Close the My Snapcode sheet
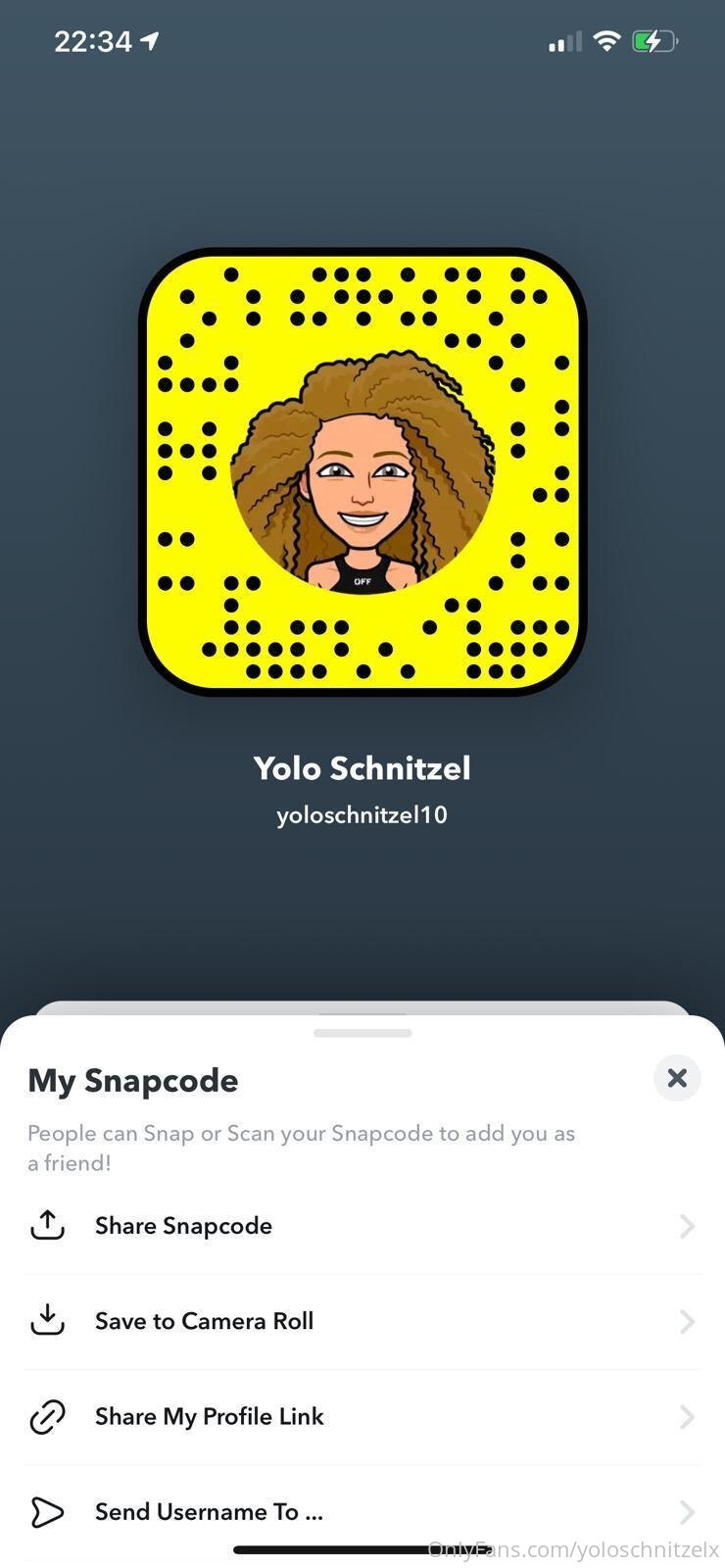 [677, 1078]
